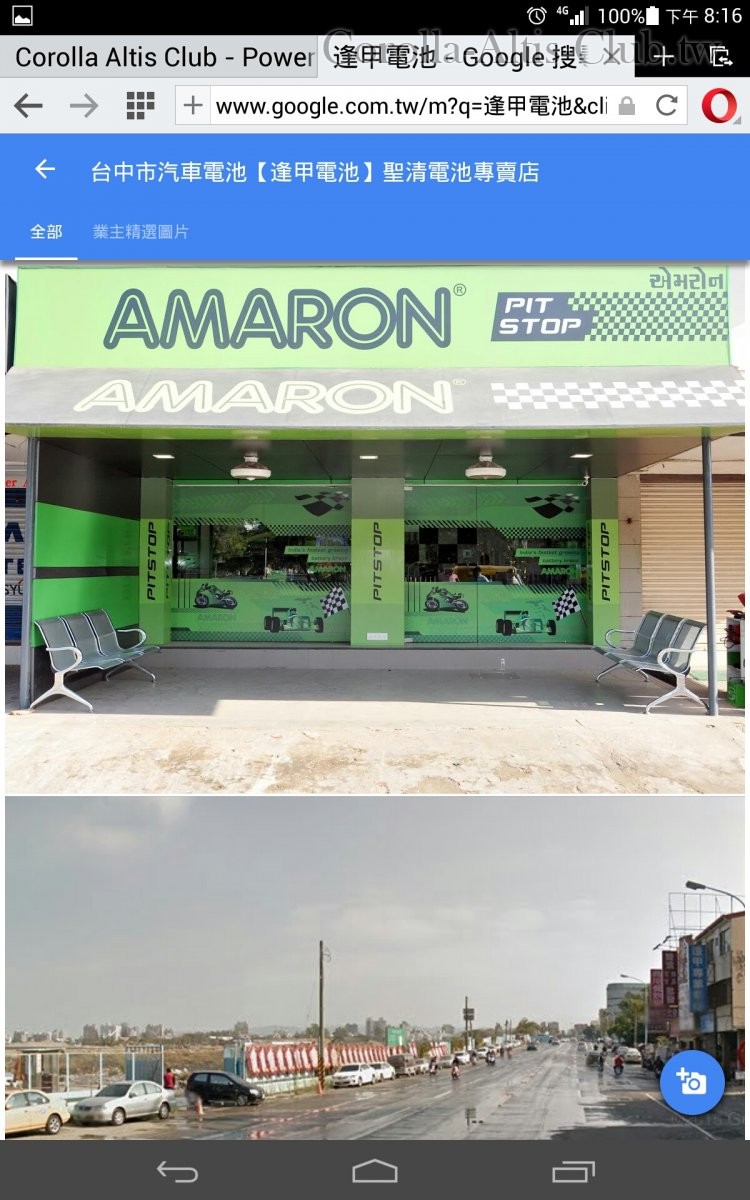The width and height of the screenshot is (750, 1200).
Task: Open a new browser tab
Action: pyautogui.click(x=664, y=57)
